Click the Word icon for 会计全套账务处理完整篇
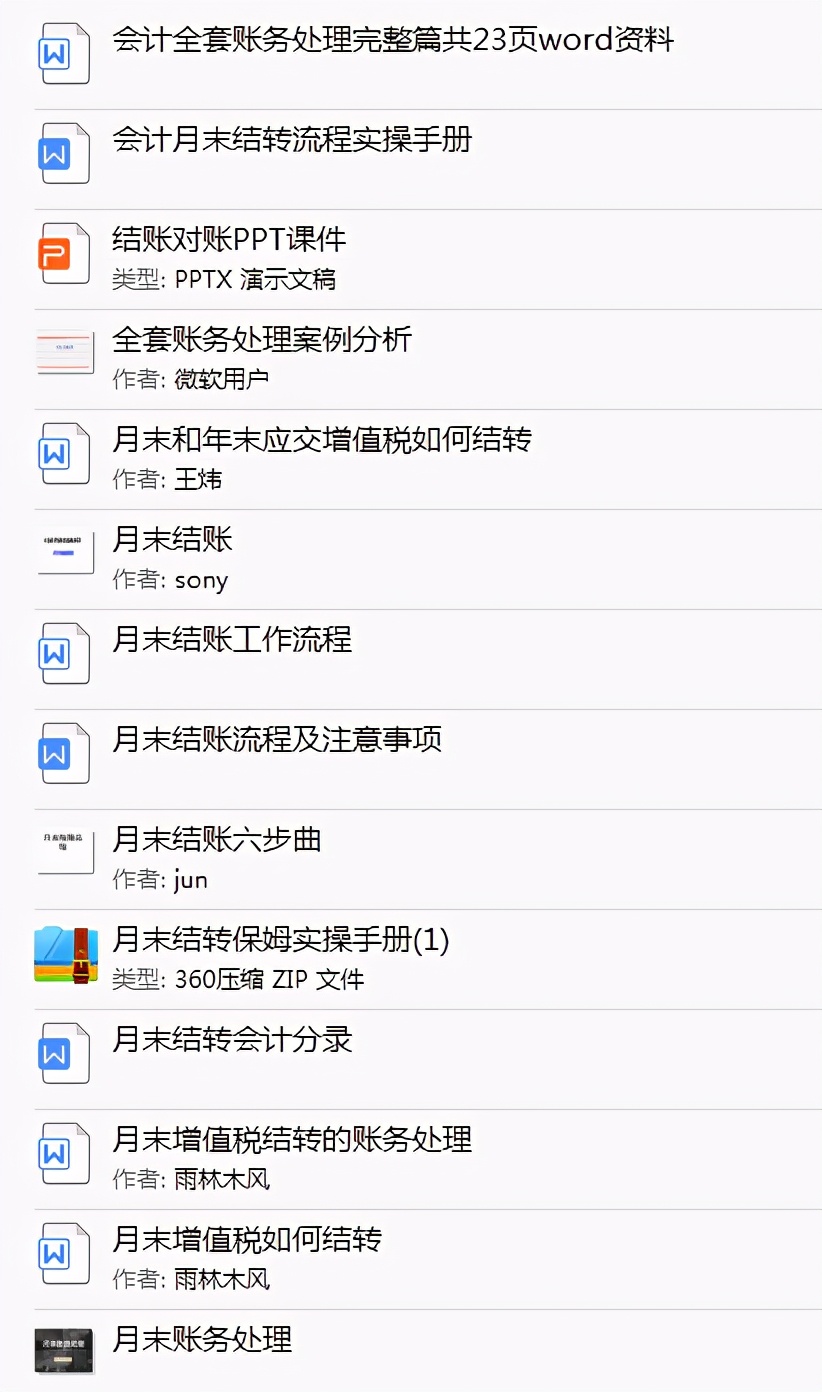The height and width of the screenshot is (1392, 822). point(64,53)
